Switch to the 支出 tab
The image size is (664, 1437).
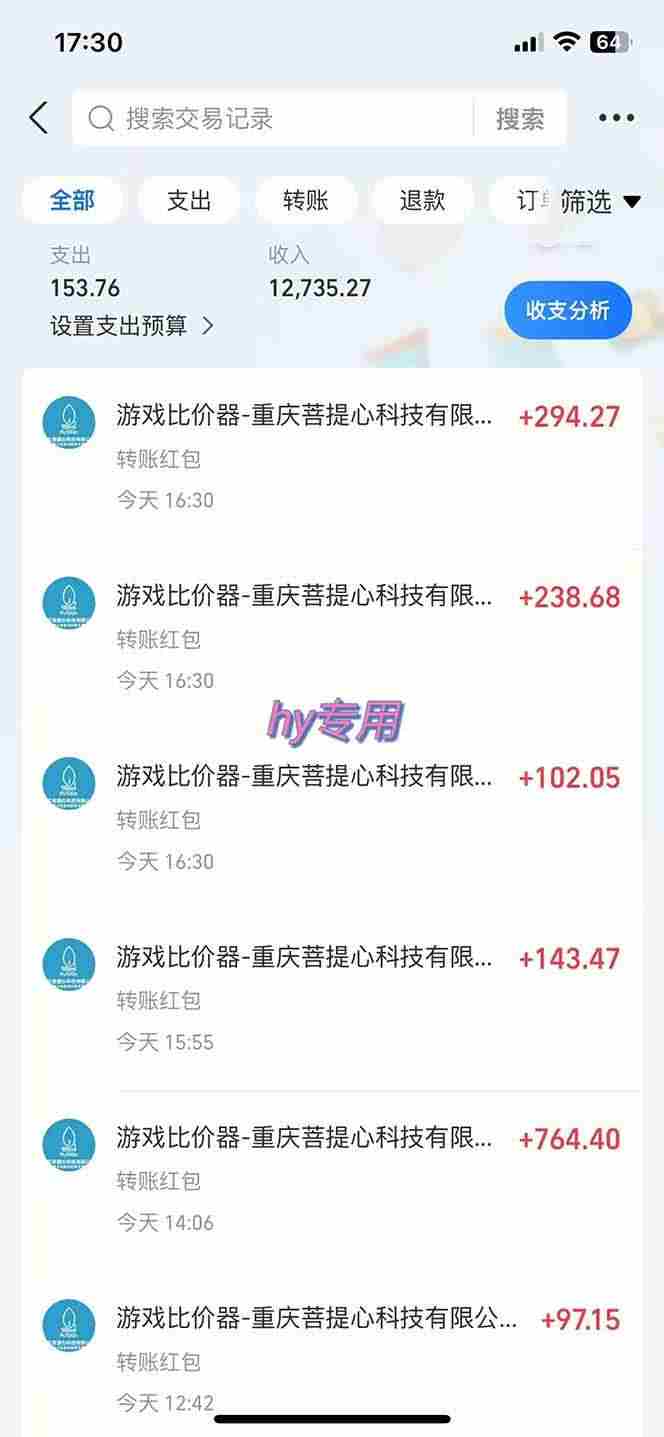(189, 200)
